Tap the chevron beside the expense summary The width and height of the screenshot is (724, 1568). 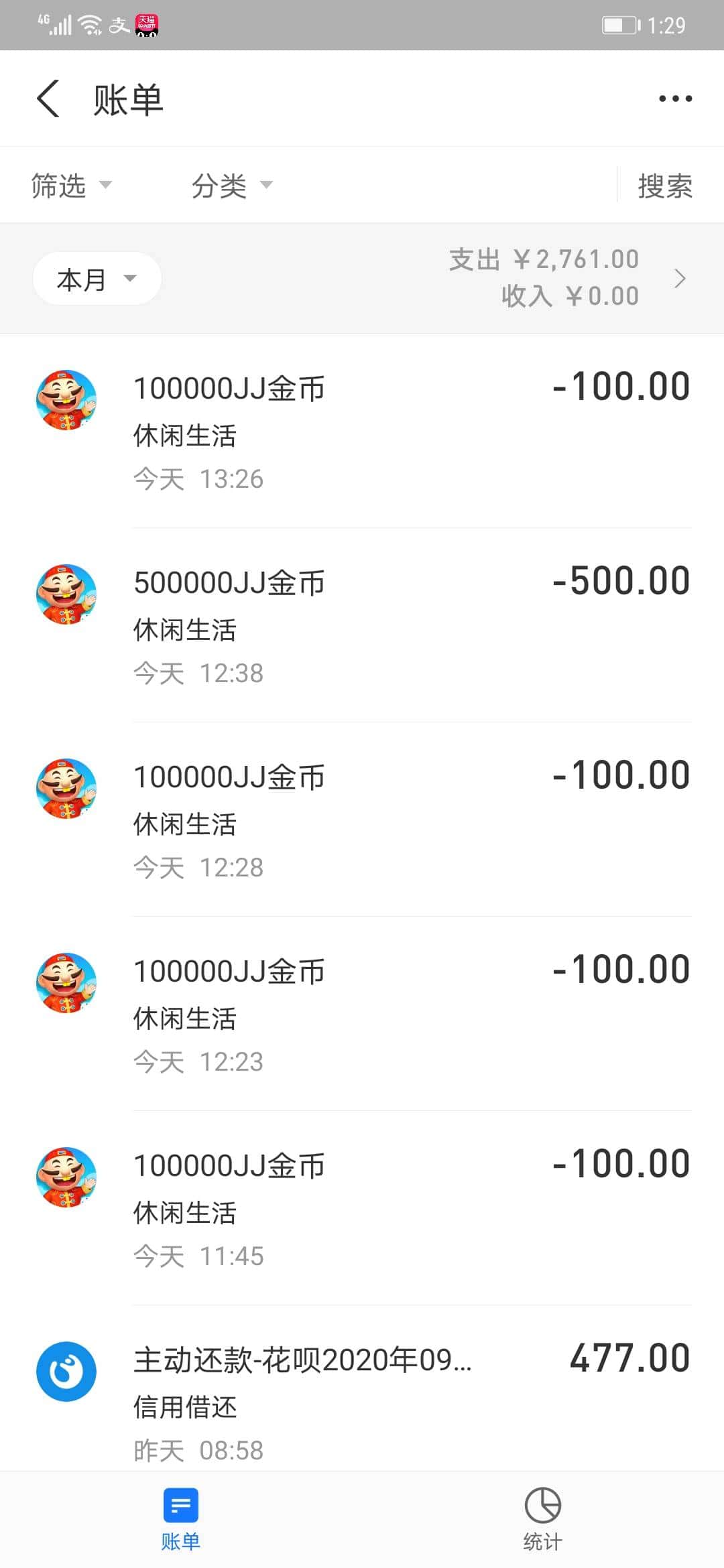[x=680, y=278]
